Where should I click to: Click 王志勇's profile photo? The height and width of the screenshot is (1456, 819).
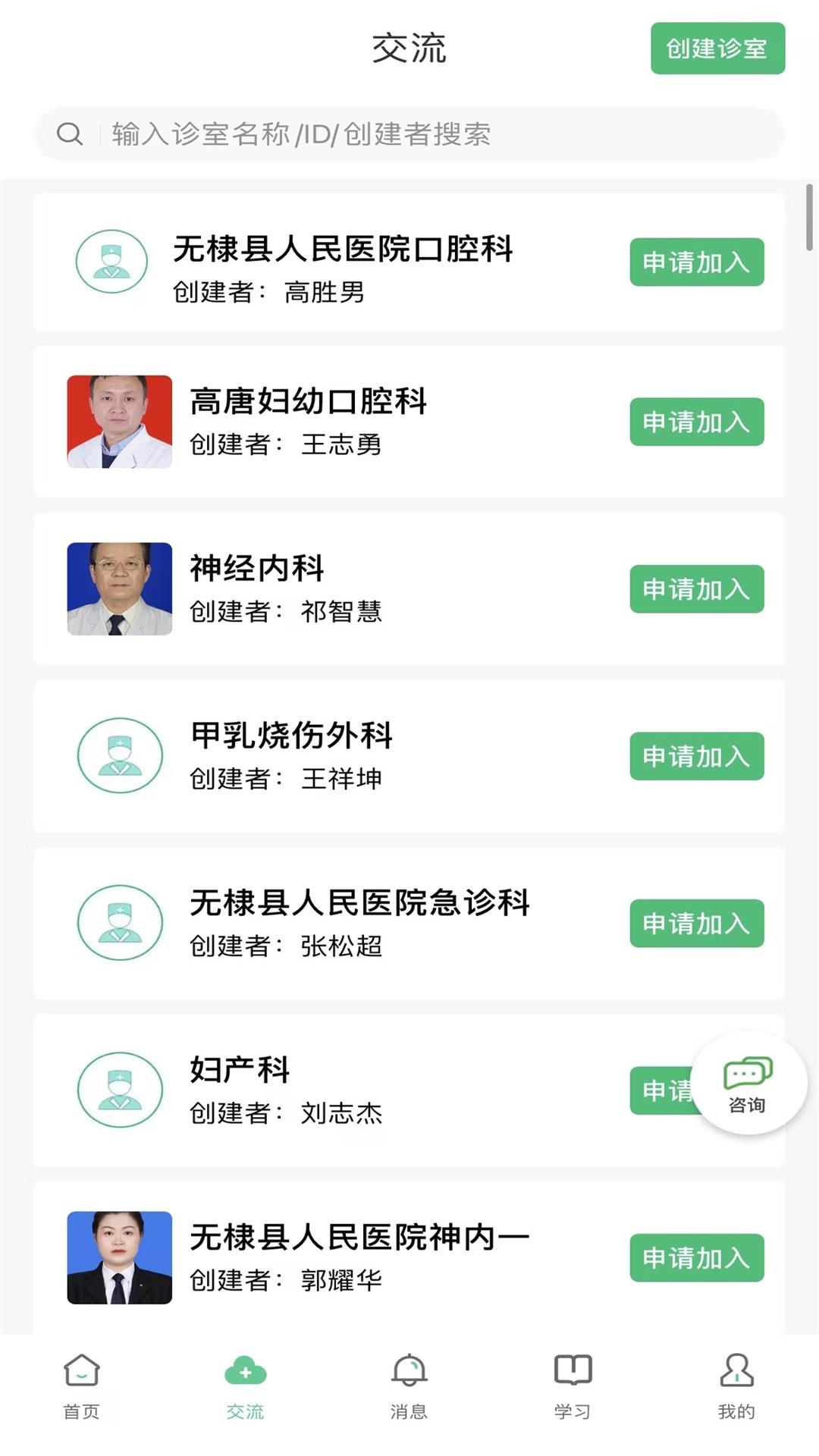(x=118, y=422)
